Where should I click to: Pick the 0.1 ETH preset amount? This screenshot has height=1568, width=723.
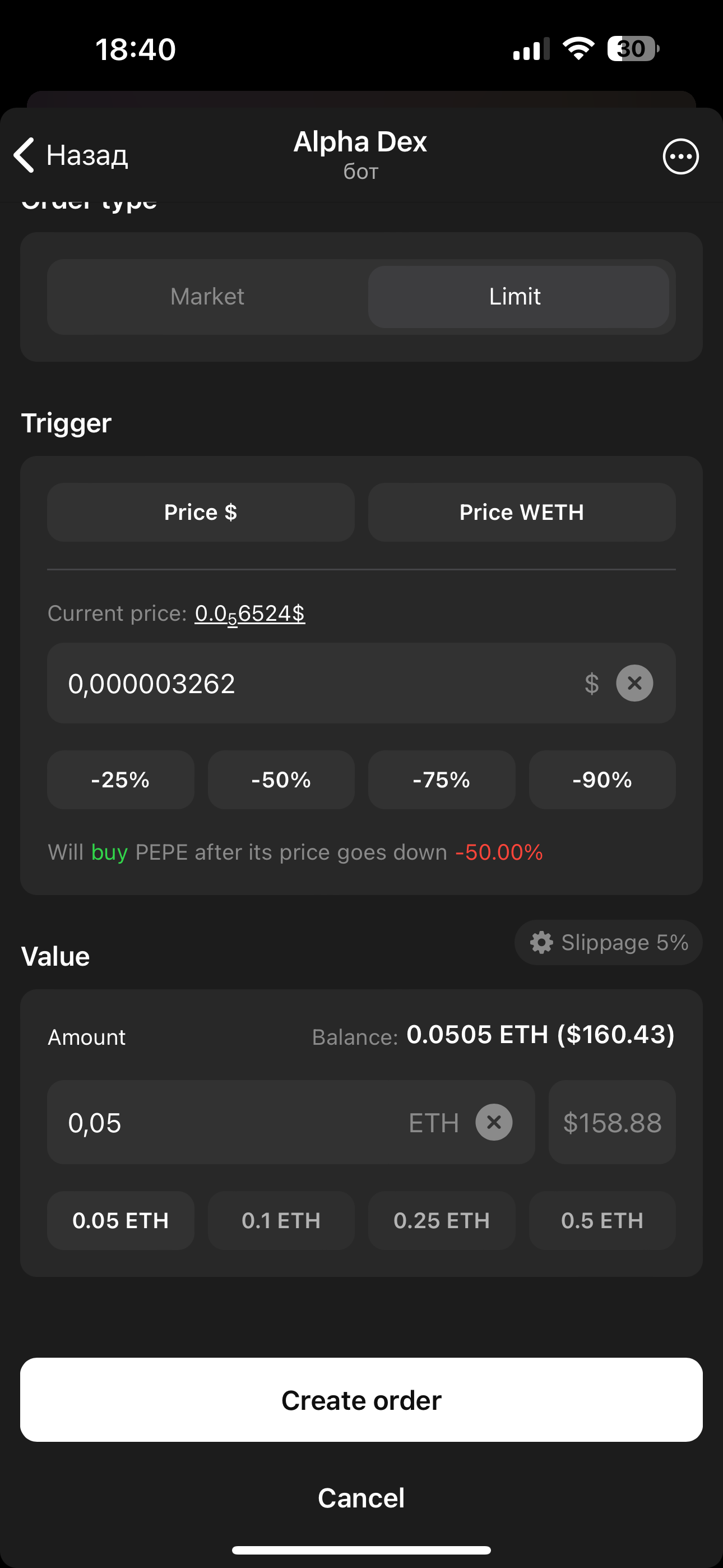coord(281,1220)
